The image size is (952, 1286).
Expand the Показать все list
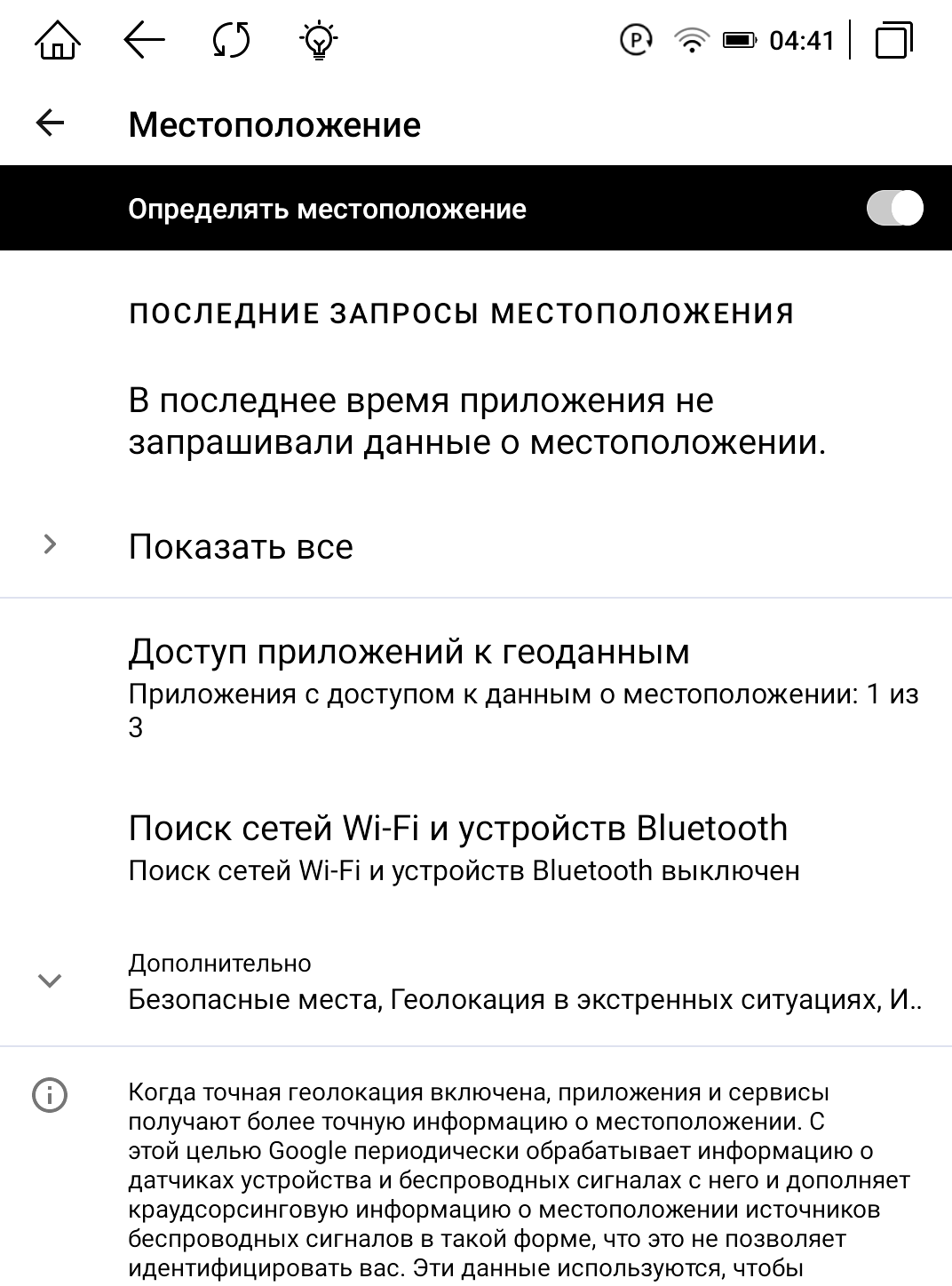tap(240, 546)
